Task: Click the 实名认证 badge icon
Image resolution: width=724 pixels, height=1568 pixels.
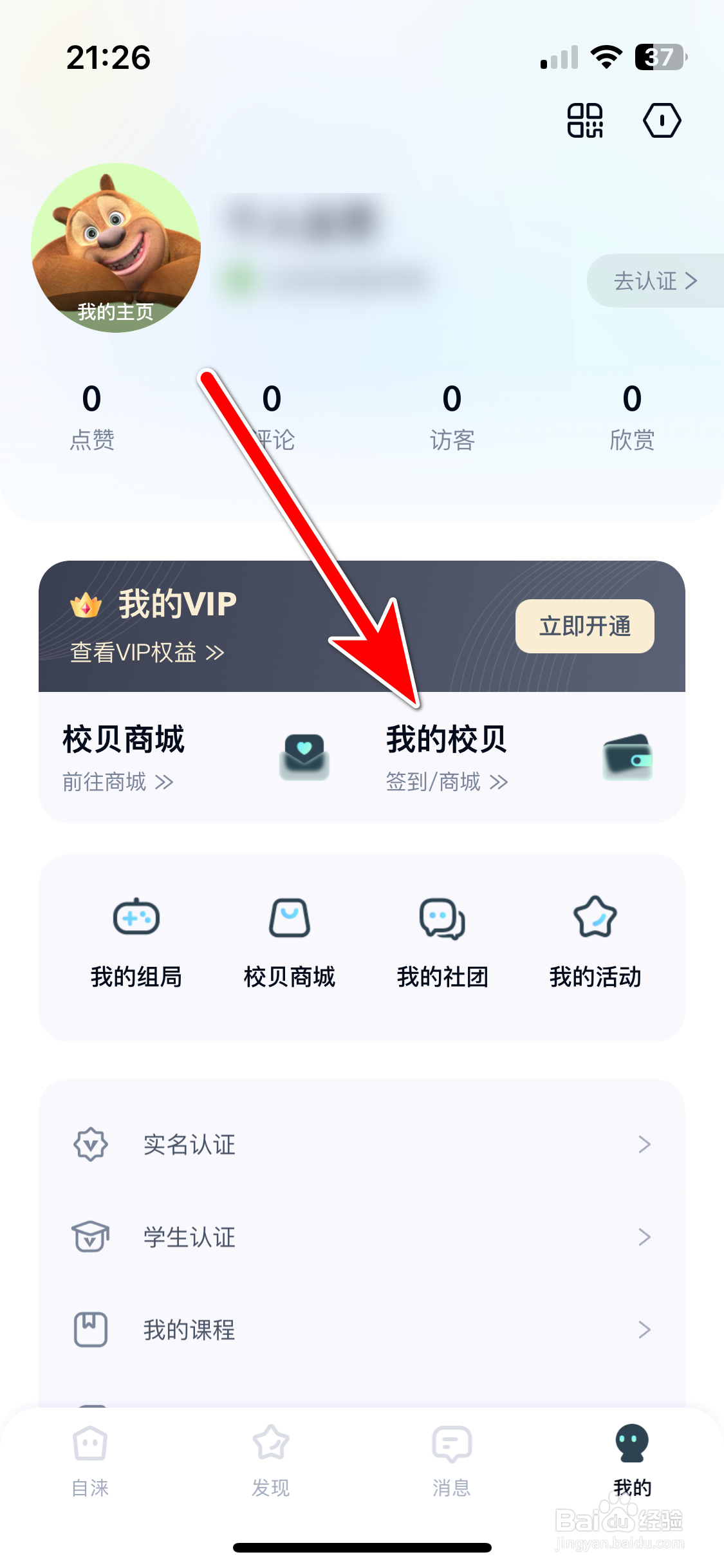Action: click(91, 1144)
